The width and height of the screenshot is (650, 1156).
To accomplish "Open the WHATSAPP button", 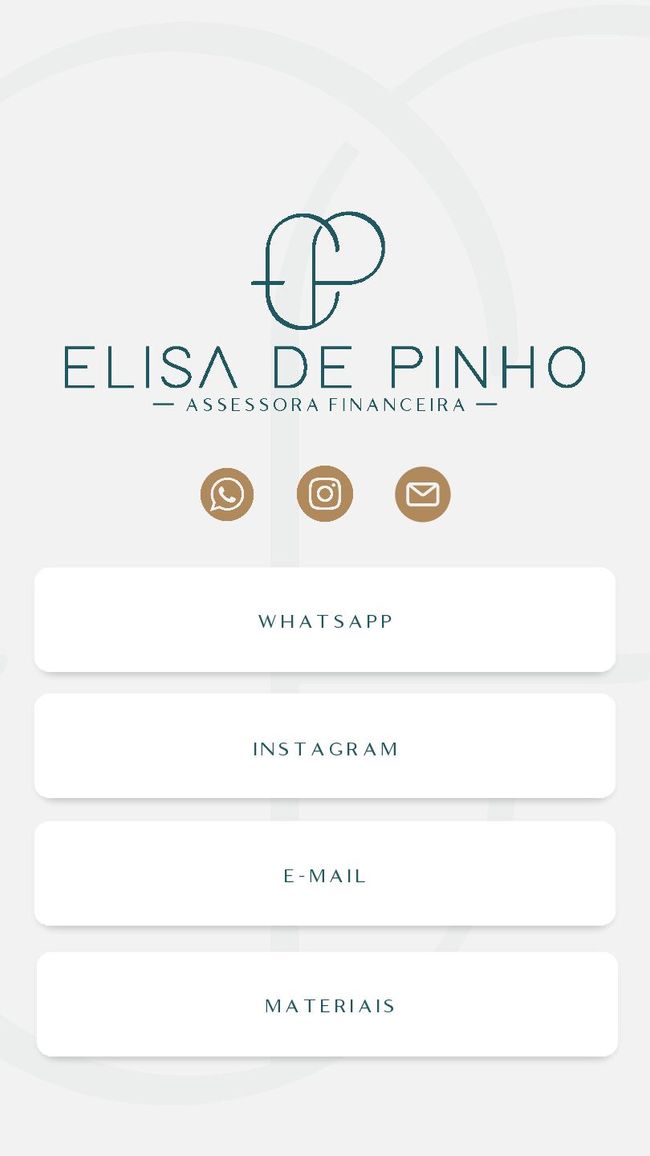I will [x=325, y=620].
